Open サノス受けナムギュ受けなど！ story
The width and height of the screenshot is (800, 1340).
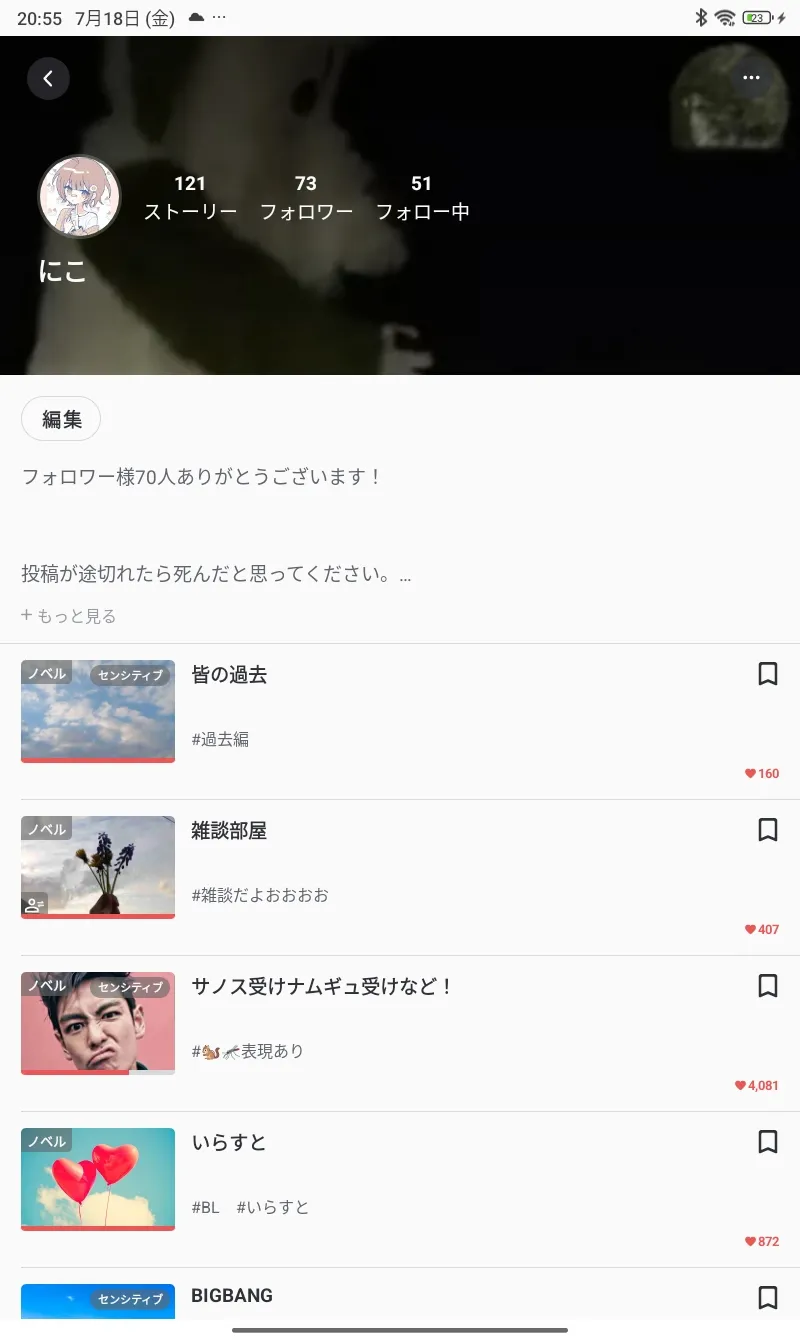322,987
